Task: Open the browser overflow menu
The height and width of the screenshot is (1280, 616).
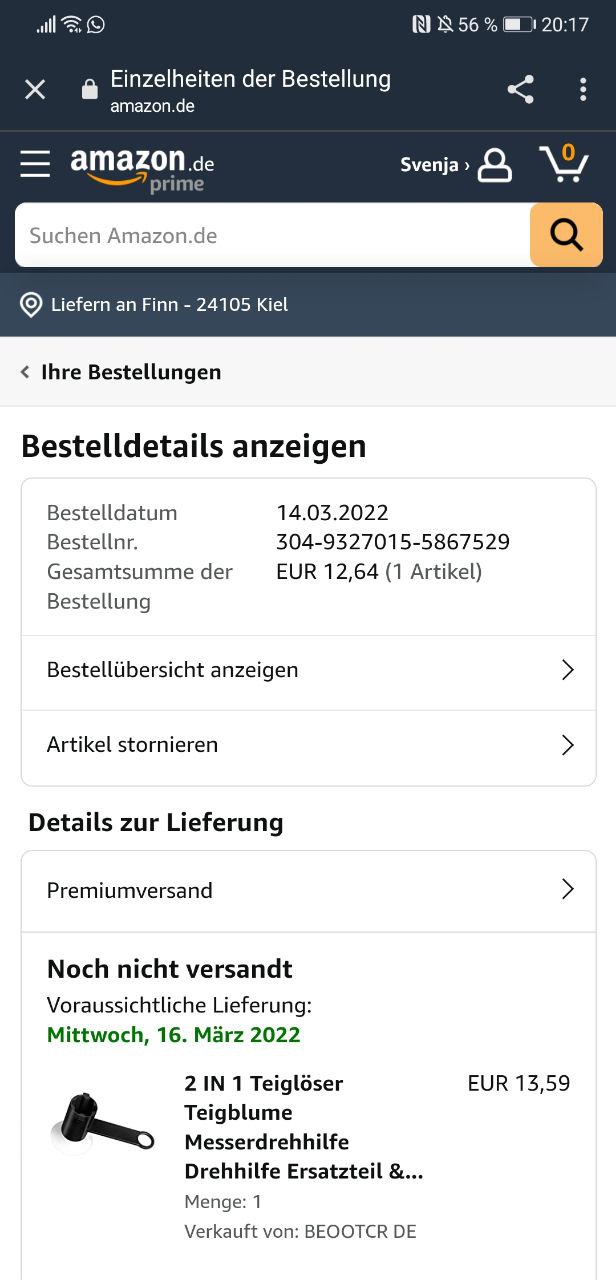Action: coord(583,90)
